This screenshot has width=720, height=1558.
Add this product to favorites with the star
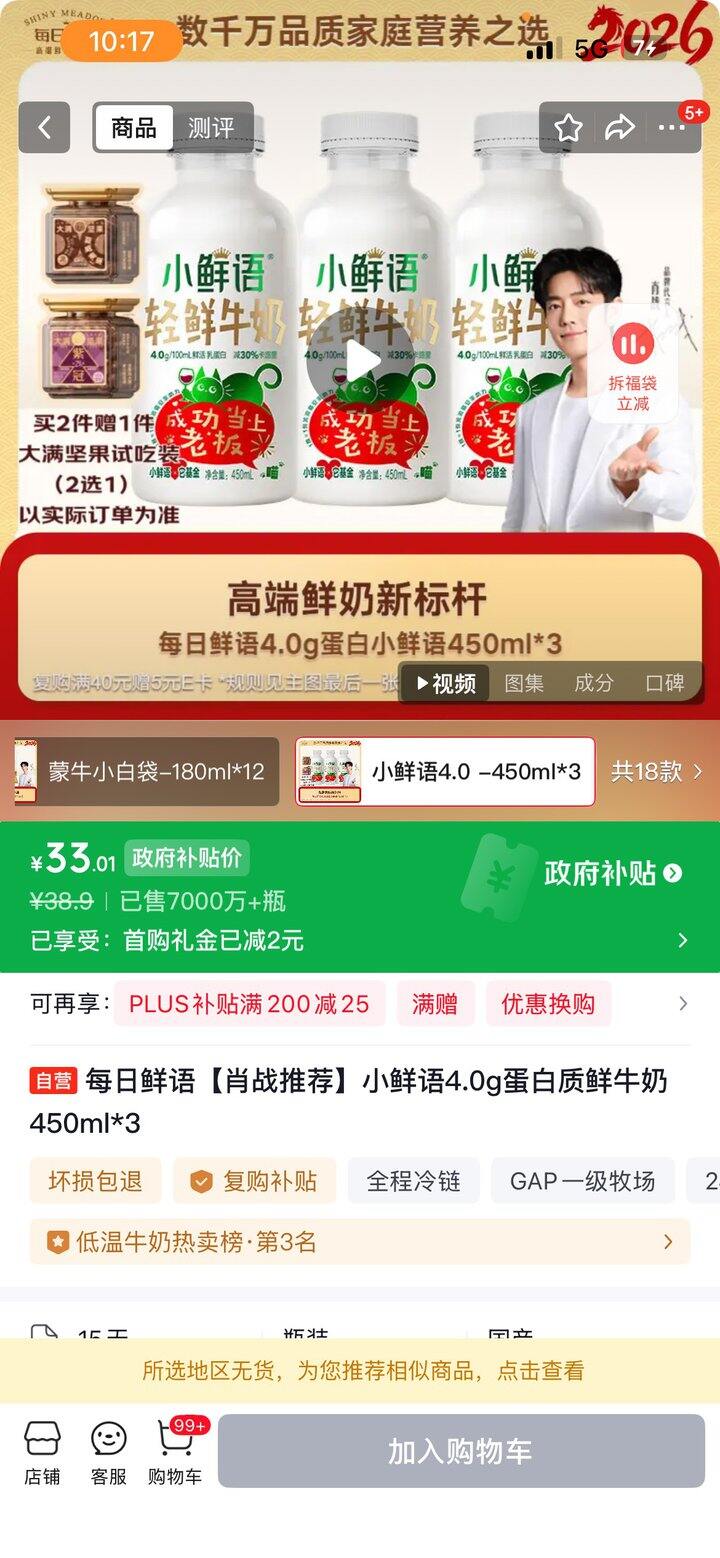[568, 127]
